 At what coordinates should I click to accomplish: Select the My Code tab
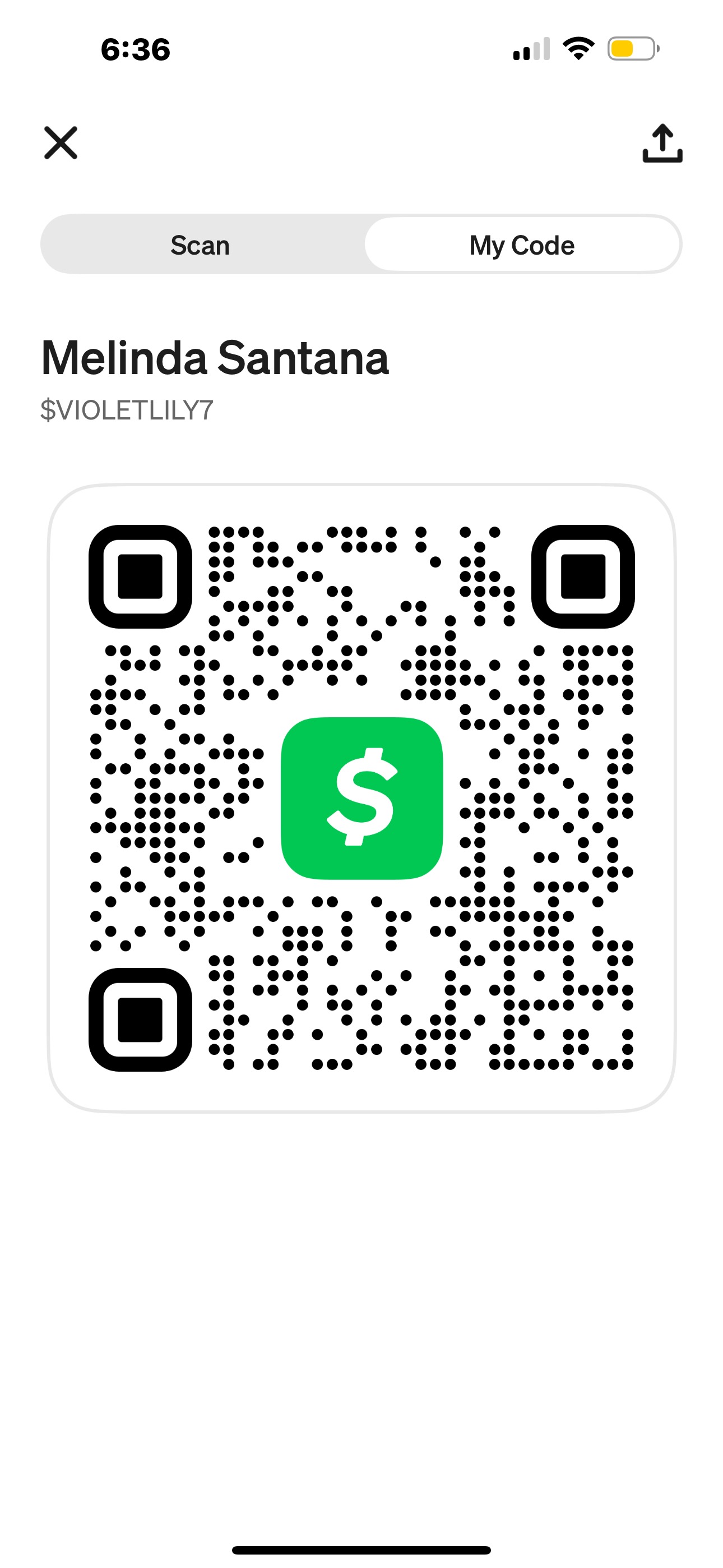tap(522, 245)
